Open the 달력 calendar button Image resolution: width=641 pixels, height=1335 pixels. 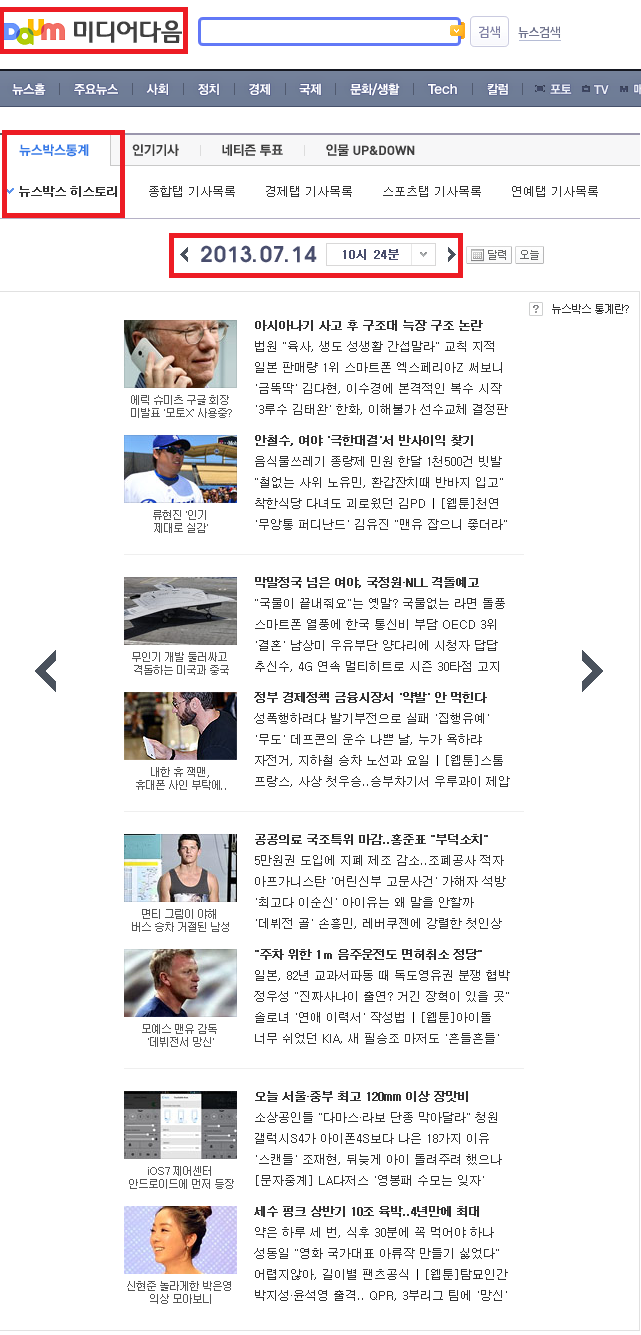[x=489, y=255]
